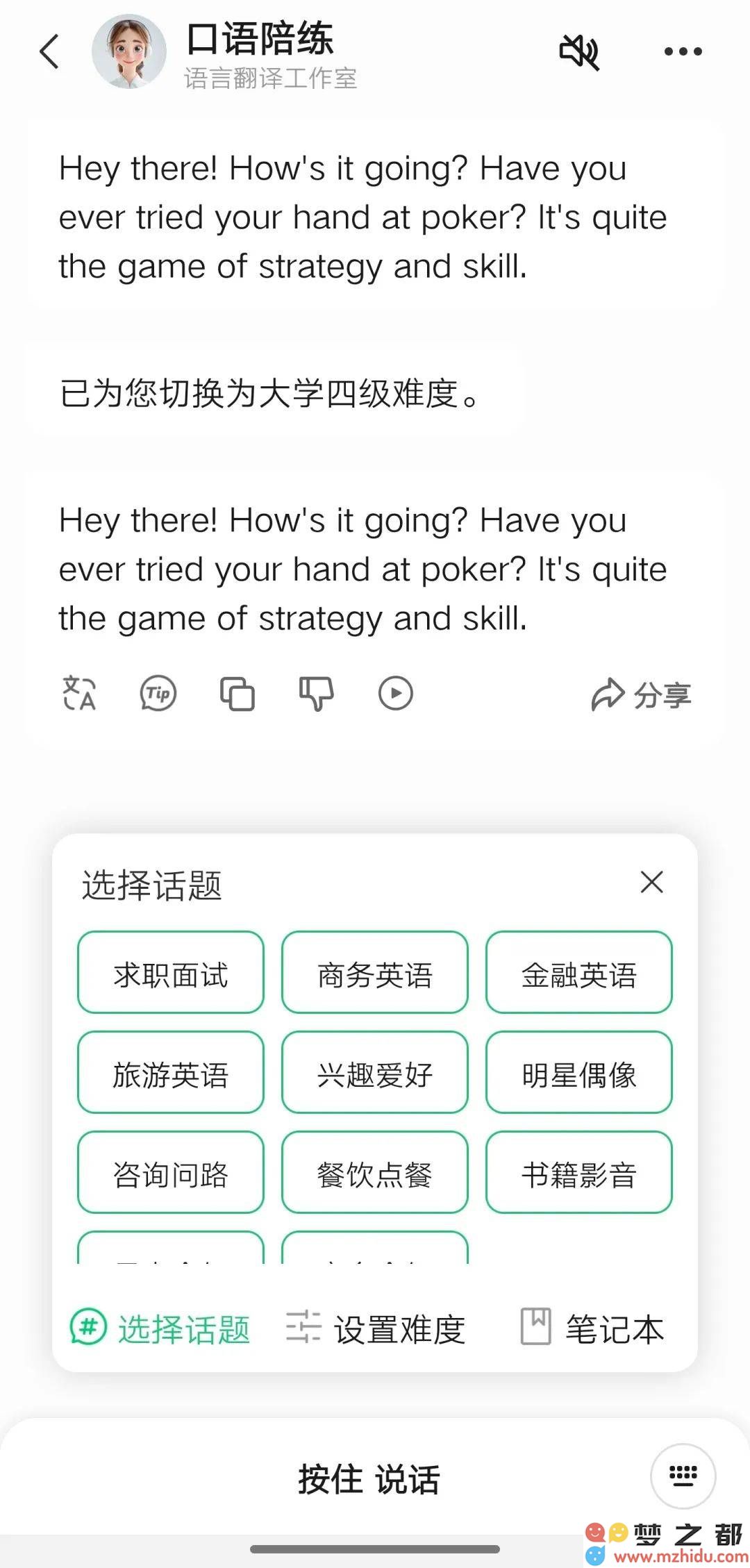Select the 旅游英语 topic chip
This screenshot has width=750, height=1568.
pyautogui.click(x=171, y=1072)
